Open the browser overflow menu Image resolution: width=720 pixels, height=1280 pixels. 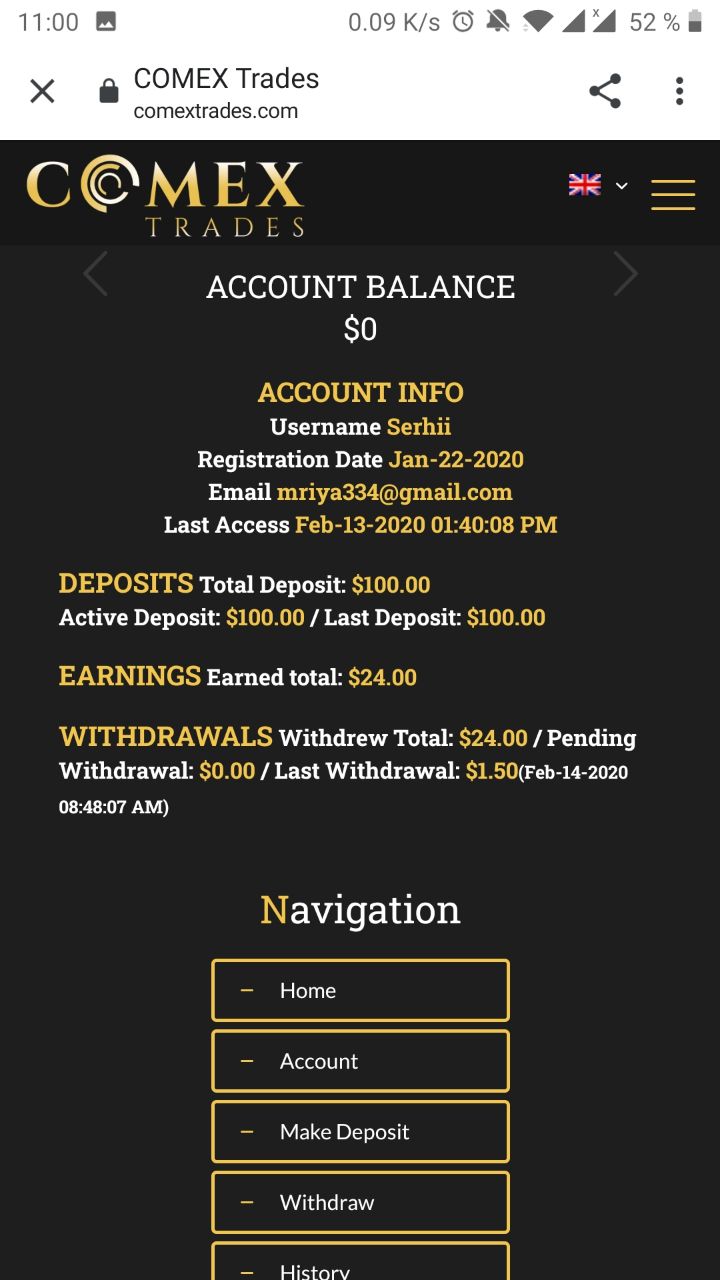[679, 92]
